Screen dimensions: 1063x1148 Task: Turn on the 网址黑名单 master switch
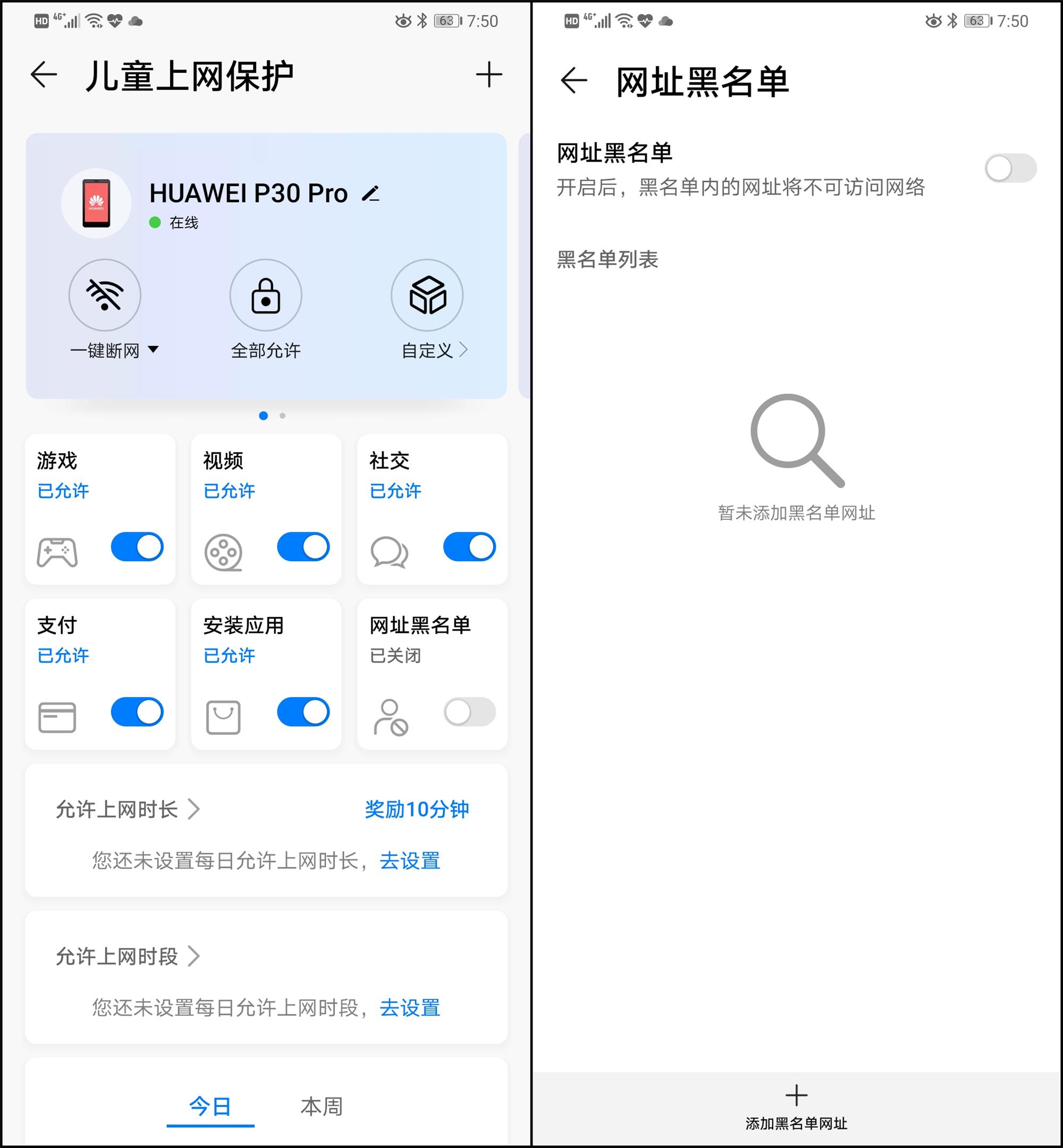1011,168
